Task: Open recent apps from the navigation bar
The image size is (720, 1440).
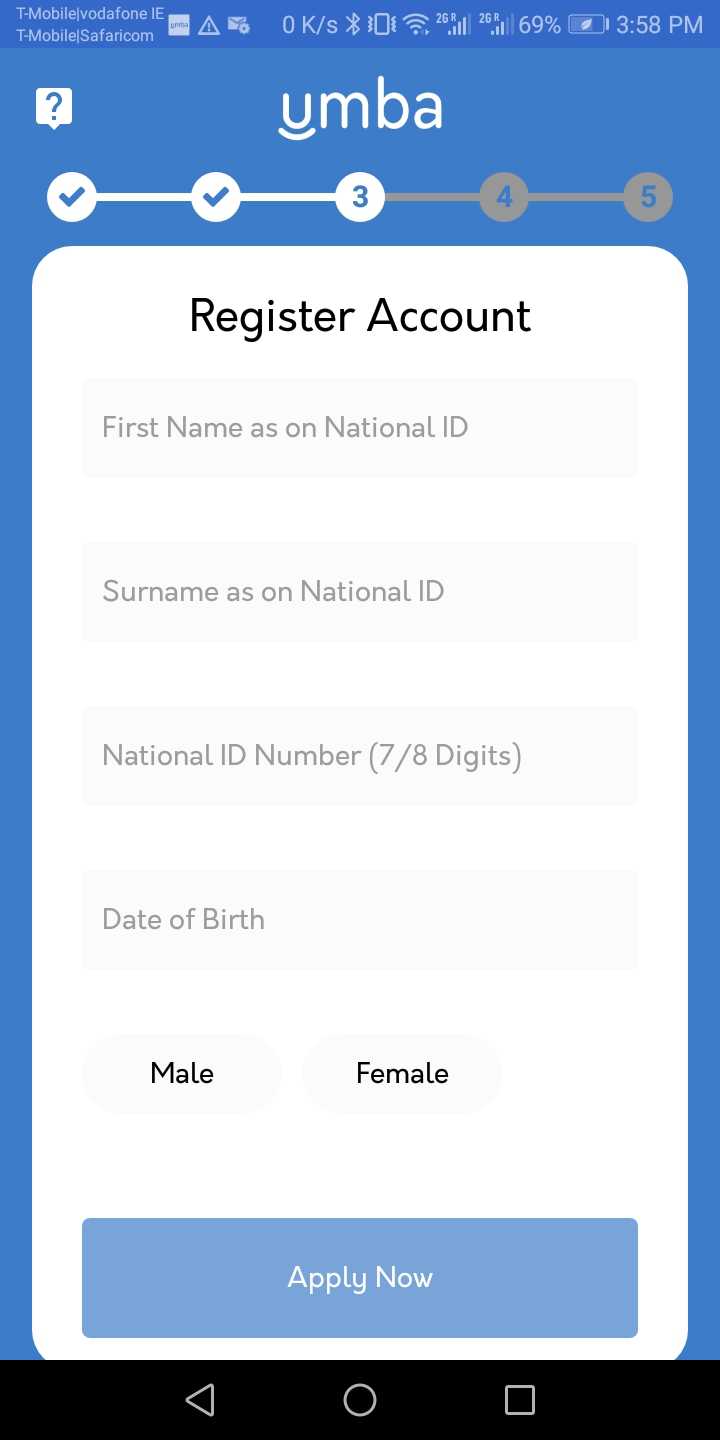Action: pos(520,1400)
